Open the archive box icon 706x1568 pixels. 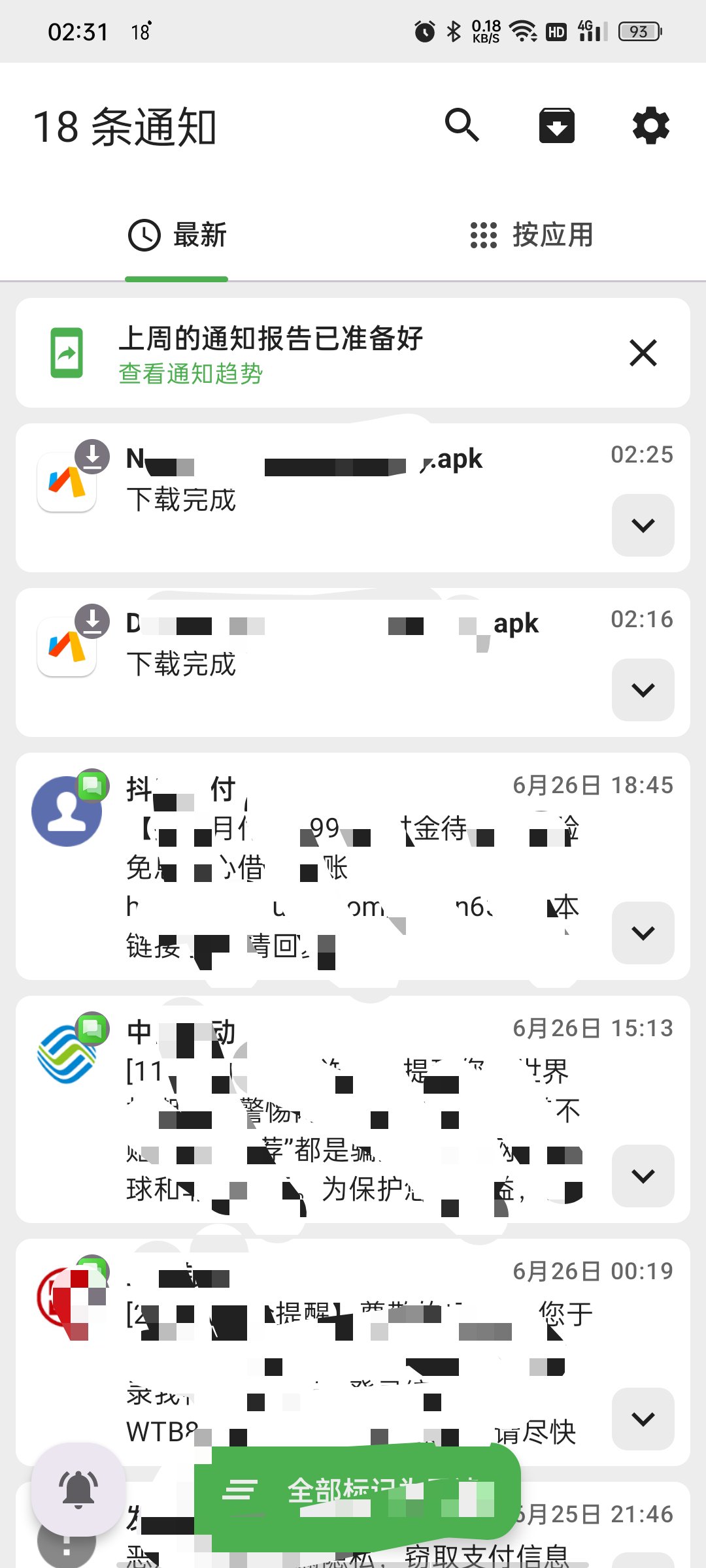coord(557,125)
